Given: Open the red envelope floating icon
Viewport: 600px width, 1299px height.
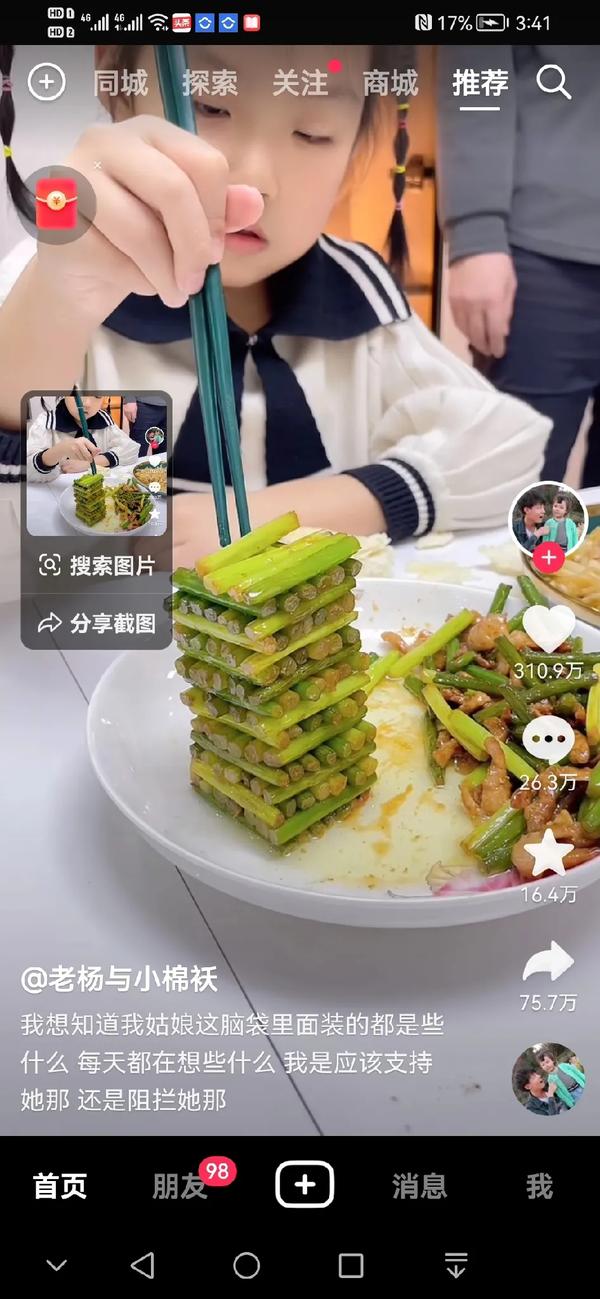Looking at the screenshot, I should [x=57, y=205].
